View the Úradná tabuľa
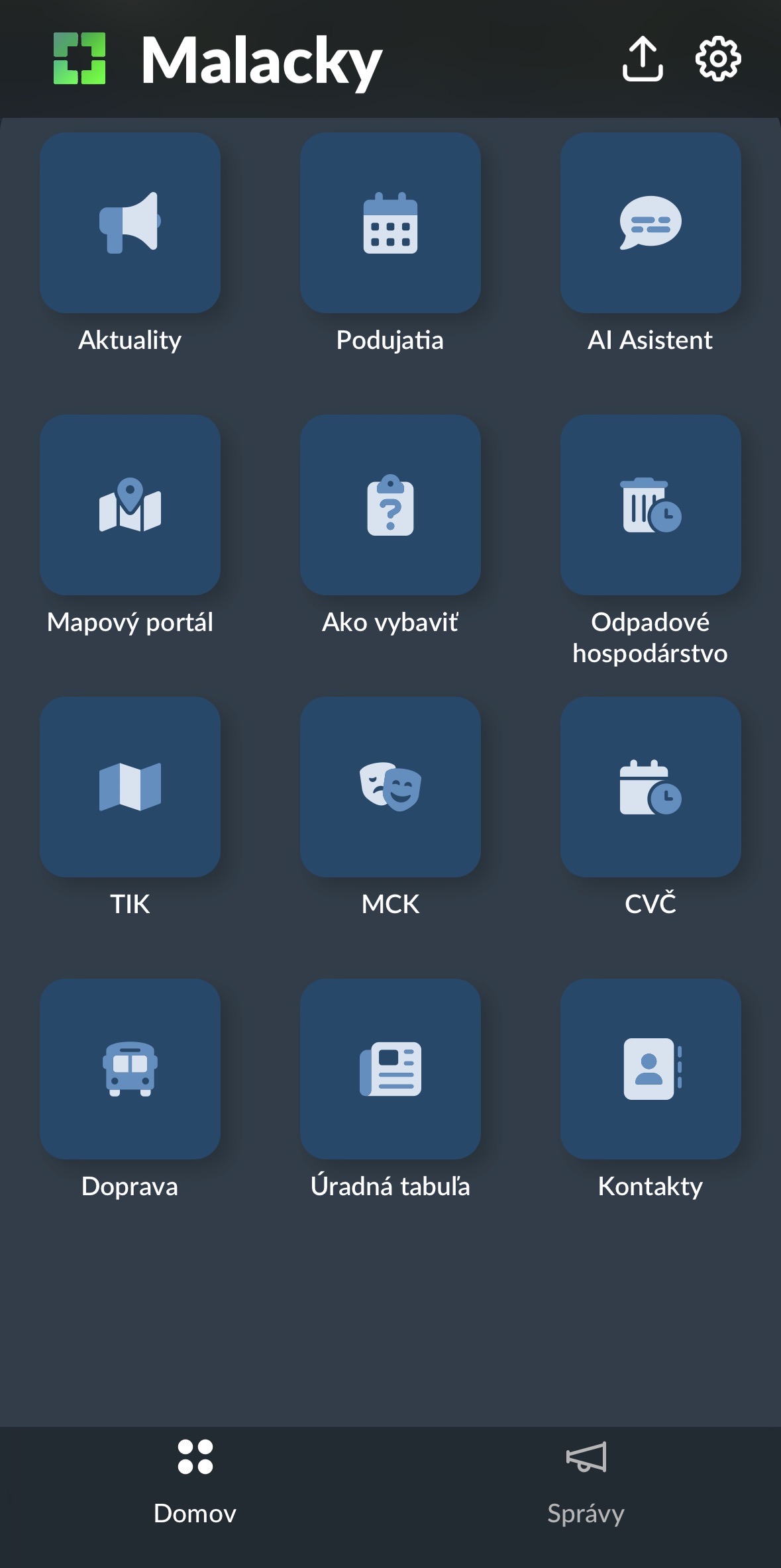Screen dimensions: 781x1568 point(390,1069)
